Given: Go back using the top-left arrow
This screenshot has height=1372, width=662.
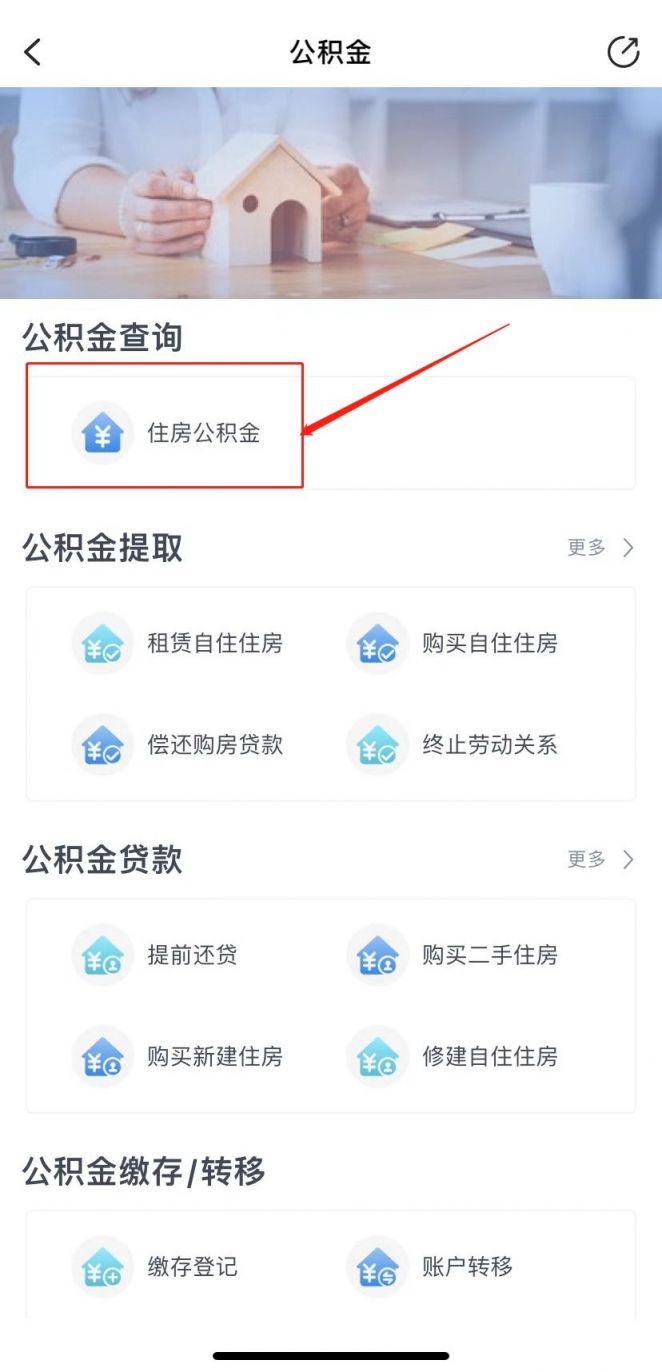Looking at the screenshot, I should tap(33, 52).
